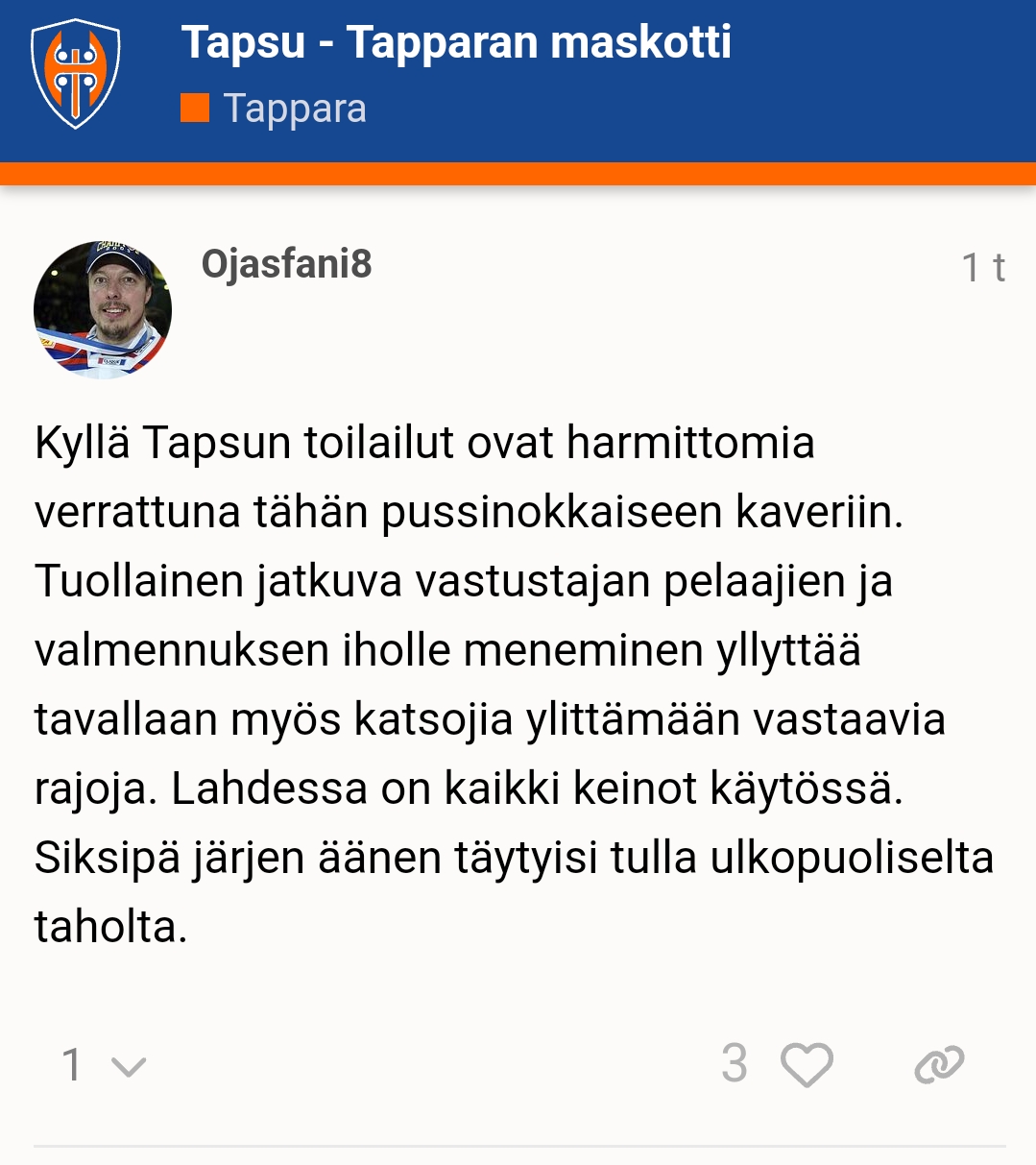Viewport: 1036px width, 1165px height.
Task: View the Ojasfani8 username profile
Action: 286,264
